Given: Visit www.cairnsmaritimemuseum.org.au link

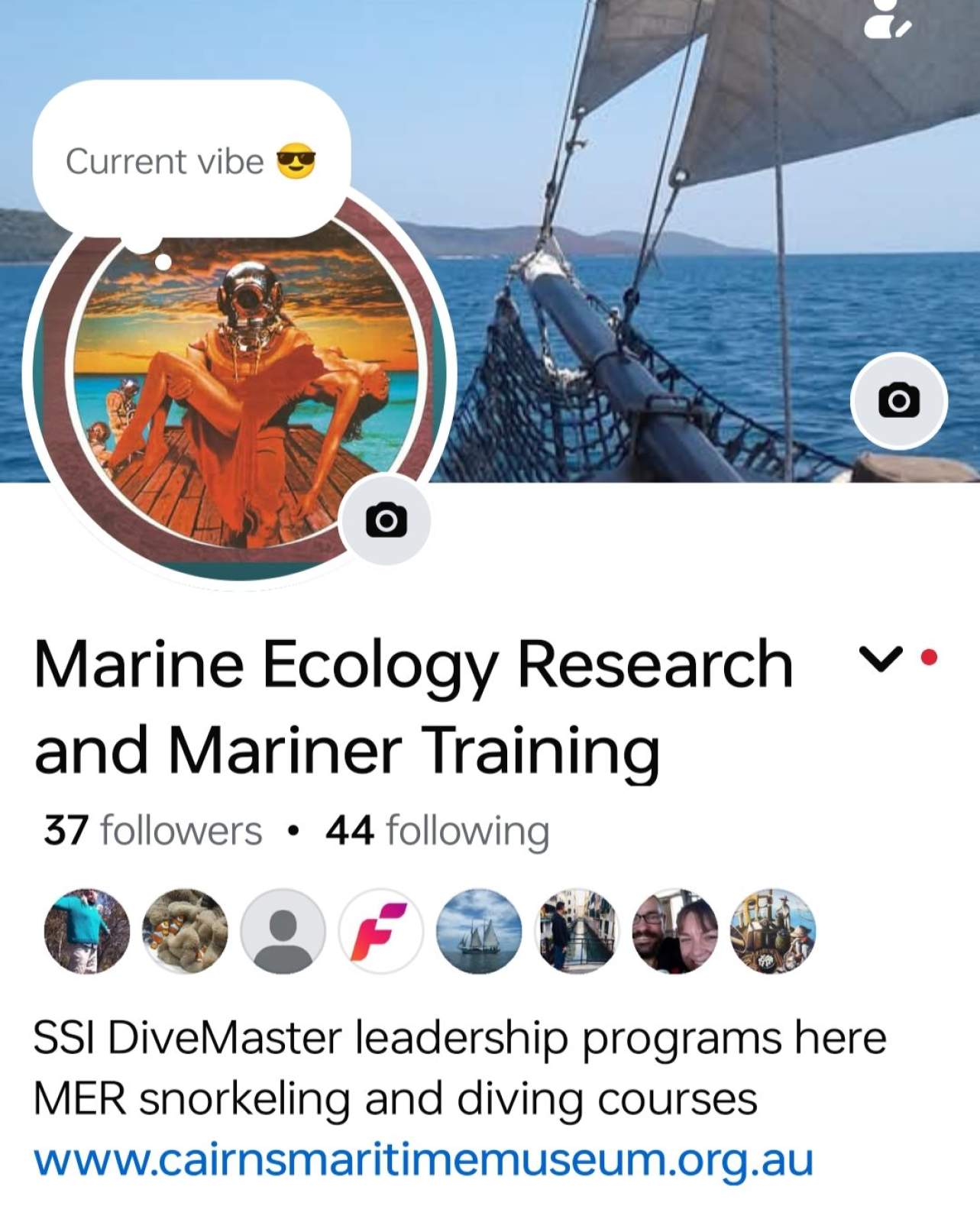Looking at the screenshot, I should point(423,1159).
